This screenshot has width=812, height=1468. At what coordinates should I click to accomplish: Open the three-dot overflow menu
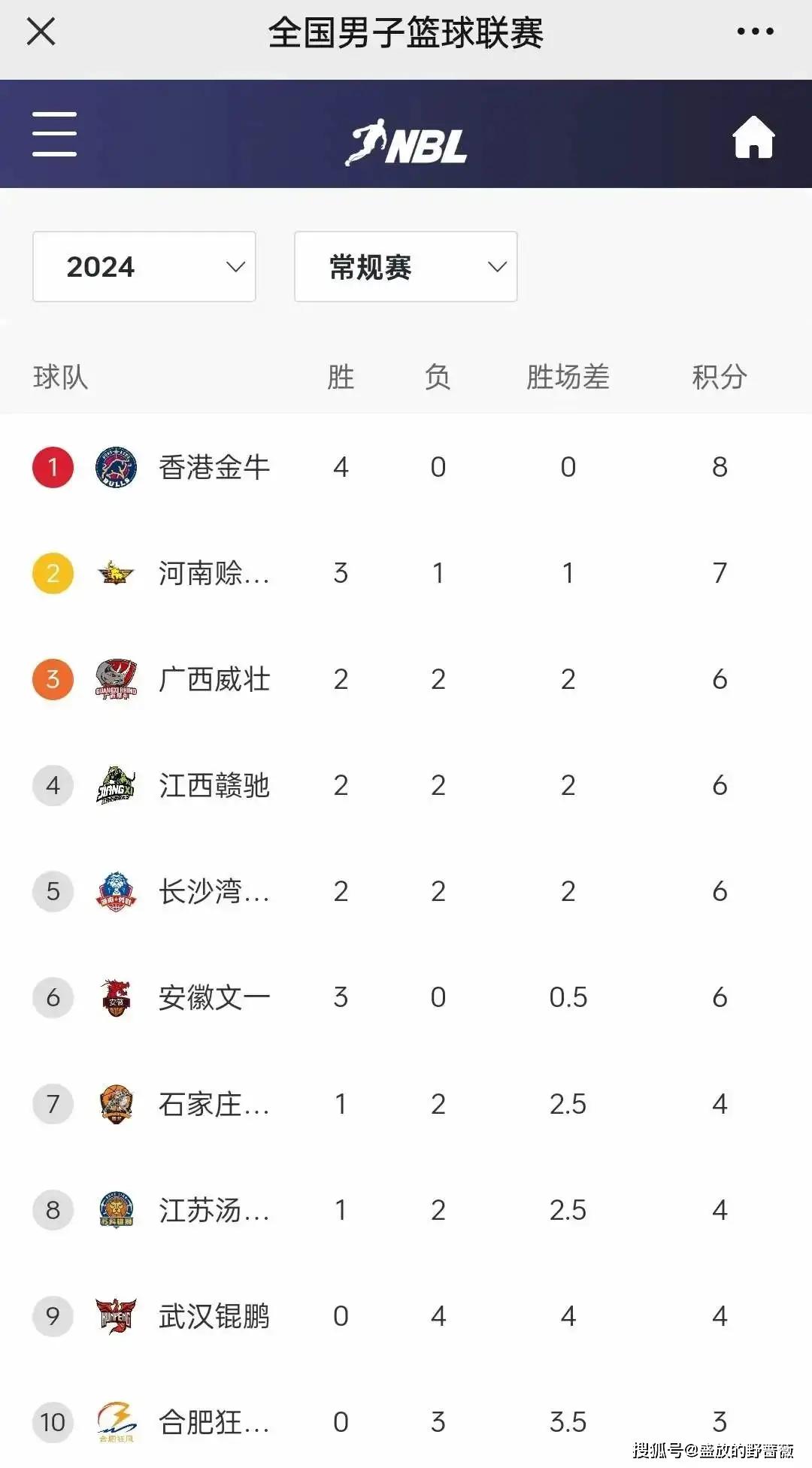pyautogui.click(x=755, y=32)
